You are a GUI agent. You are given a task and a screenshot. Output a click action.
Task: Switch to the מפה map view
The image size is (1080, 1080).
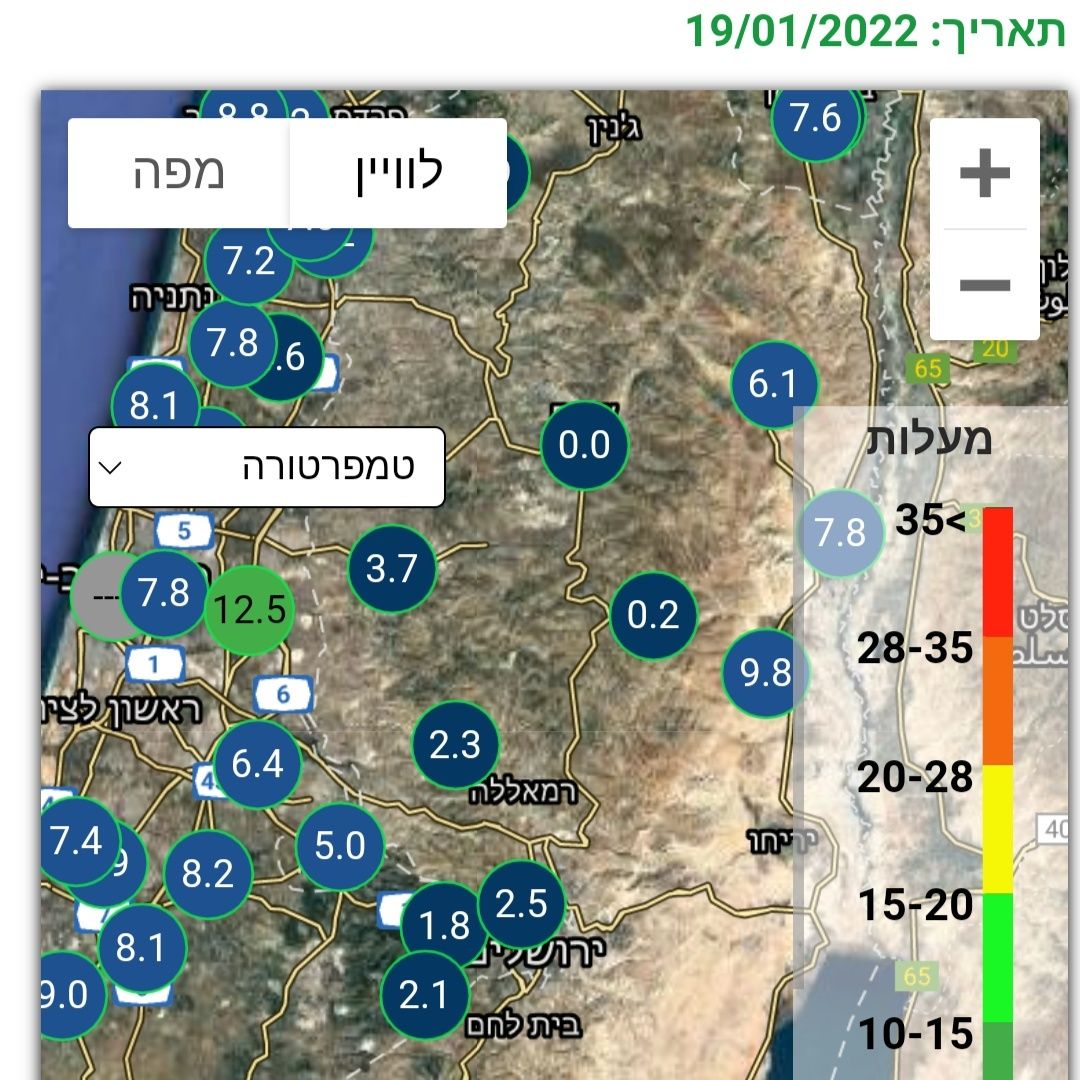tap(179, 173)
